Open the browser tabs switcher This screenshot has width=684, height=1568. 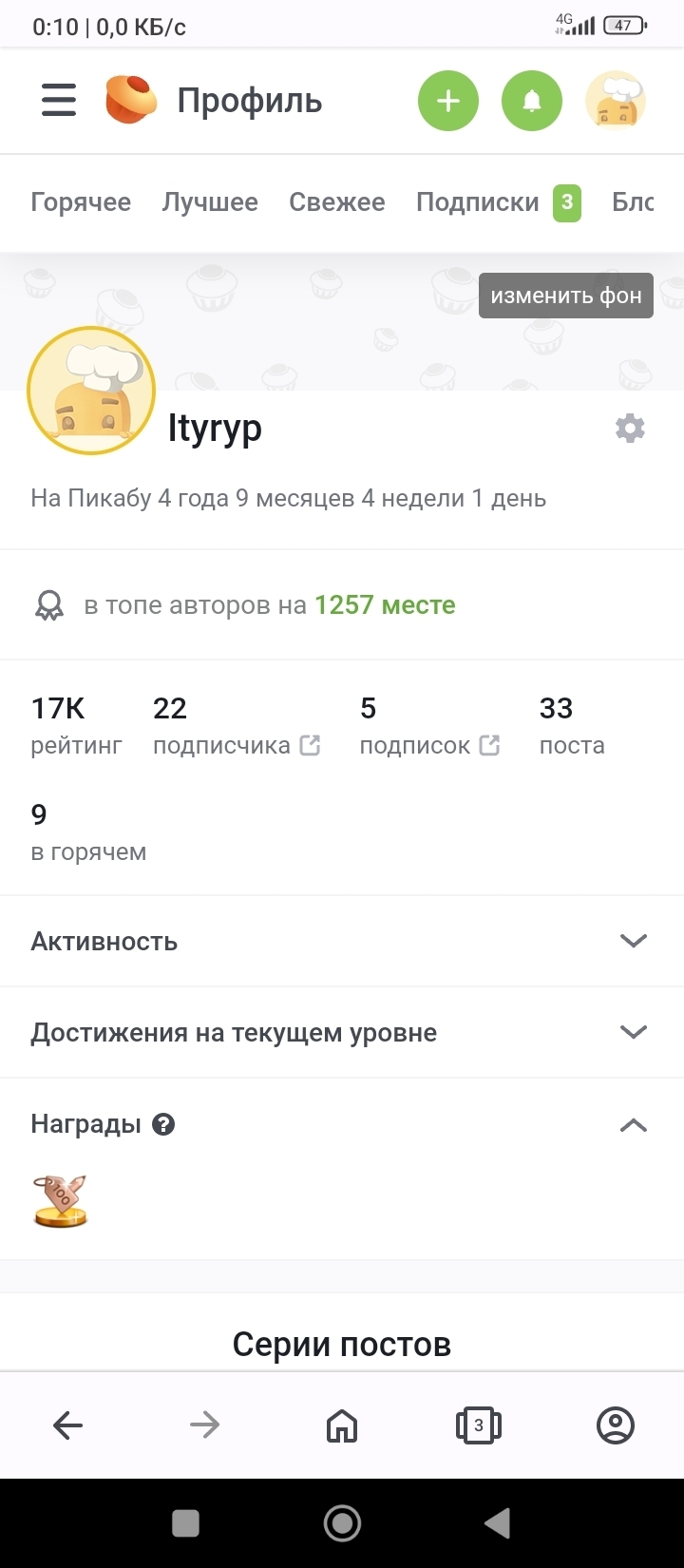(478, 1425)
